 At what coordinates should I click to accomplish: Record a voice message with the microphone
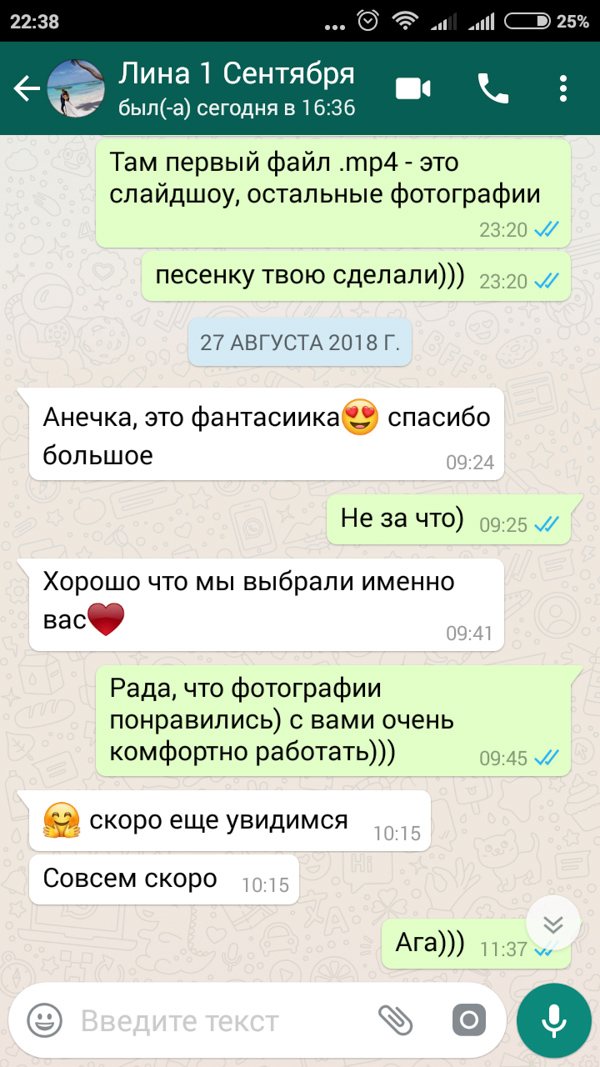coord(553,1020)
